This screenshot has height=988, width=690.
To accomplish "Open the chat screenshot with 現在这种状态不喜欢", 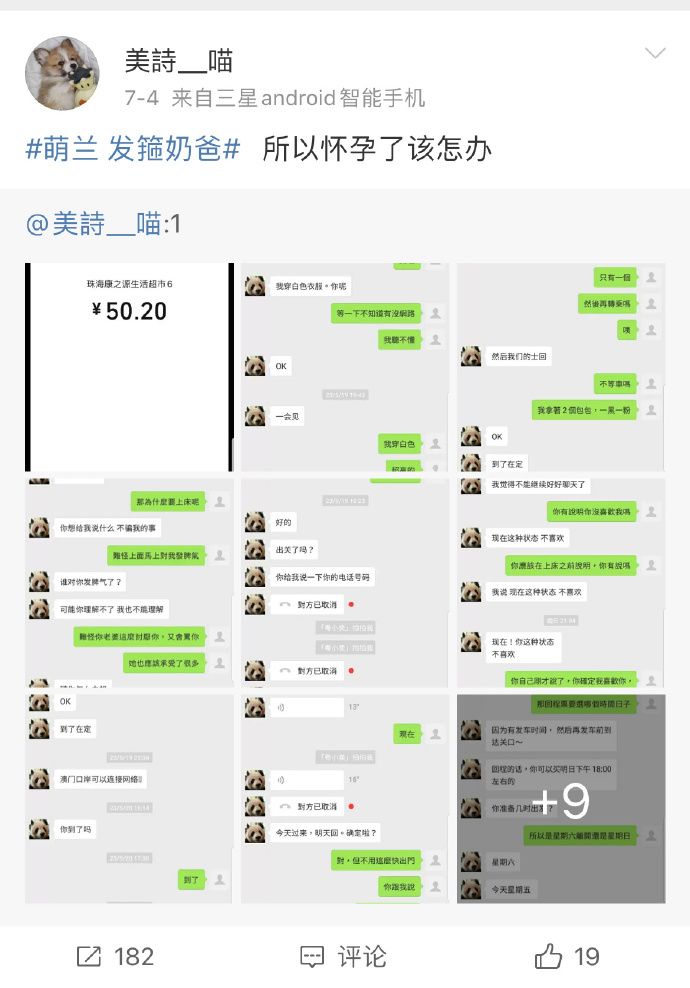I will pyautogui.click(x=561, y=583).
